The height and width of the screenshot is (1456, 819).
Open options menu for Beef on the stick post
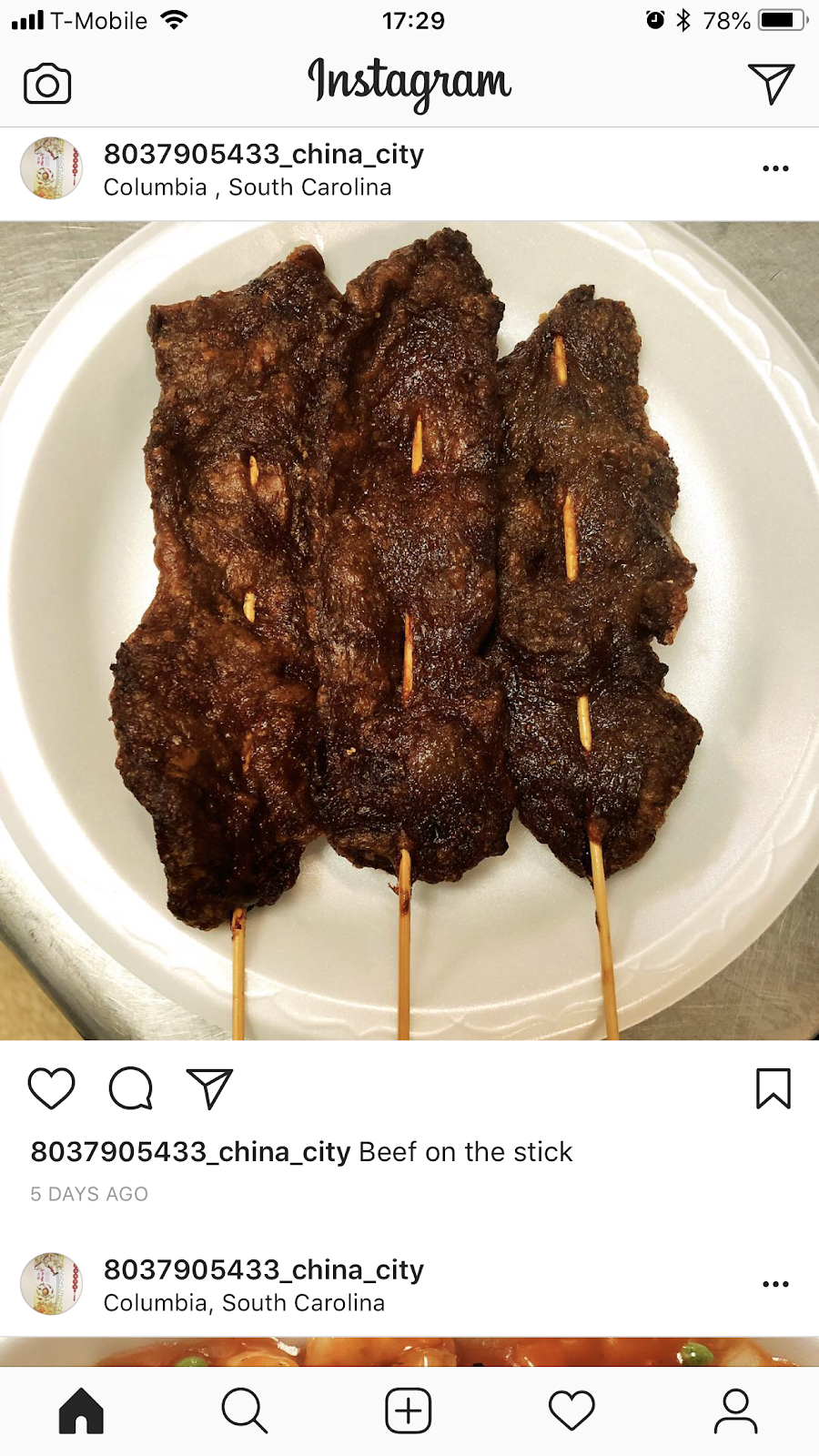pyautogui.click(x=775, y=168)
